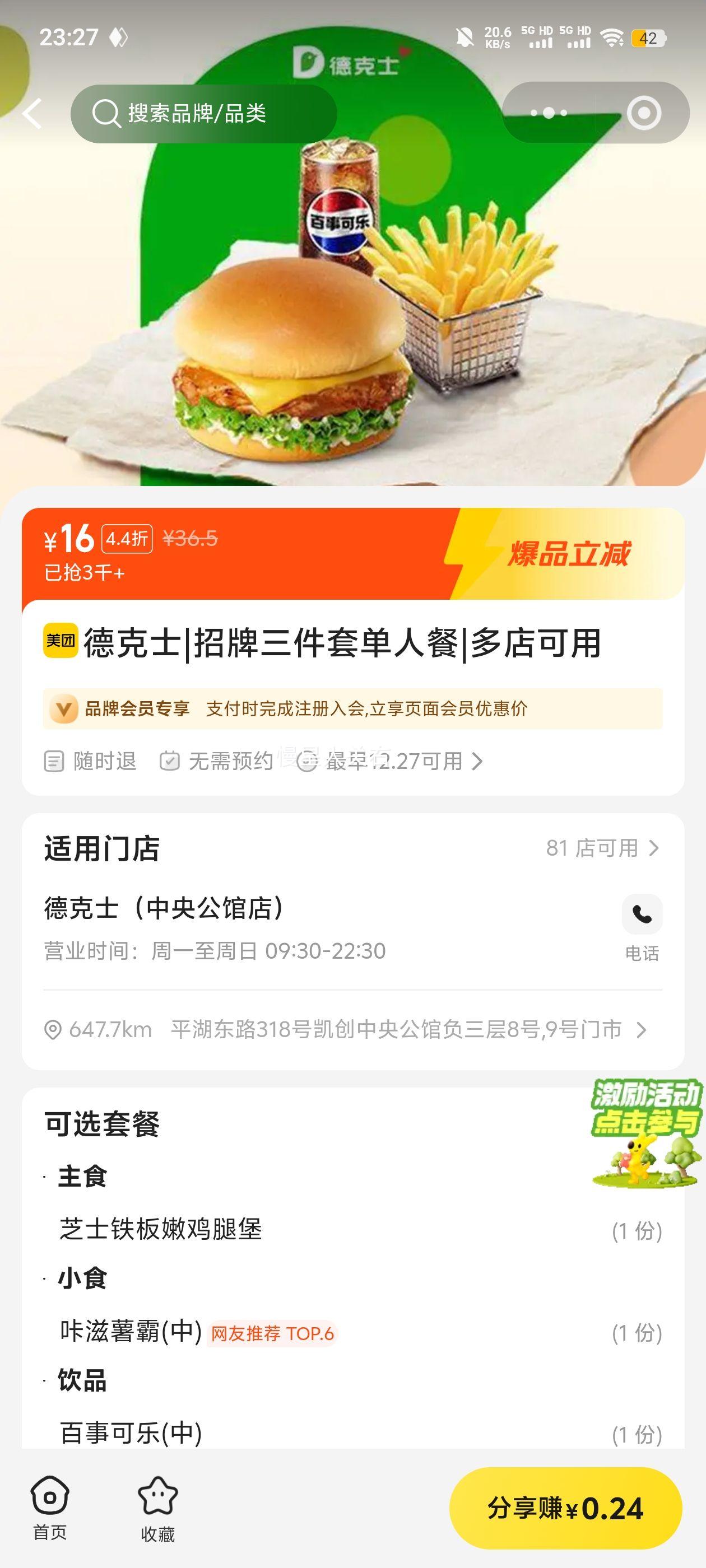The width and height of the screenshot is (706, 1568).
Task: Open the mini program more options menu
Action: tap(548, 113)
